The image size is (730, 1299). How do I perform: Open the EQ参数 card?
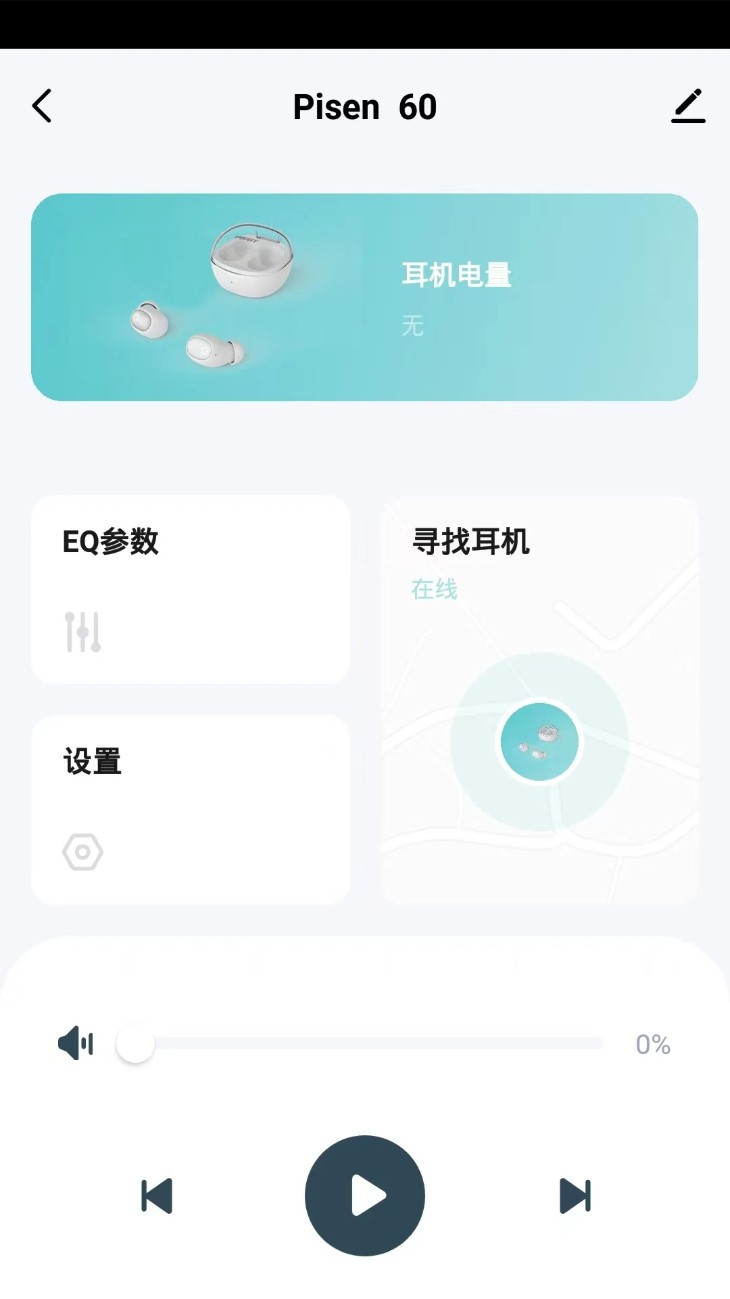click(190, 589)
